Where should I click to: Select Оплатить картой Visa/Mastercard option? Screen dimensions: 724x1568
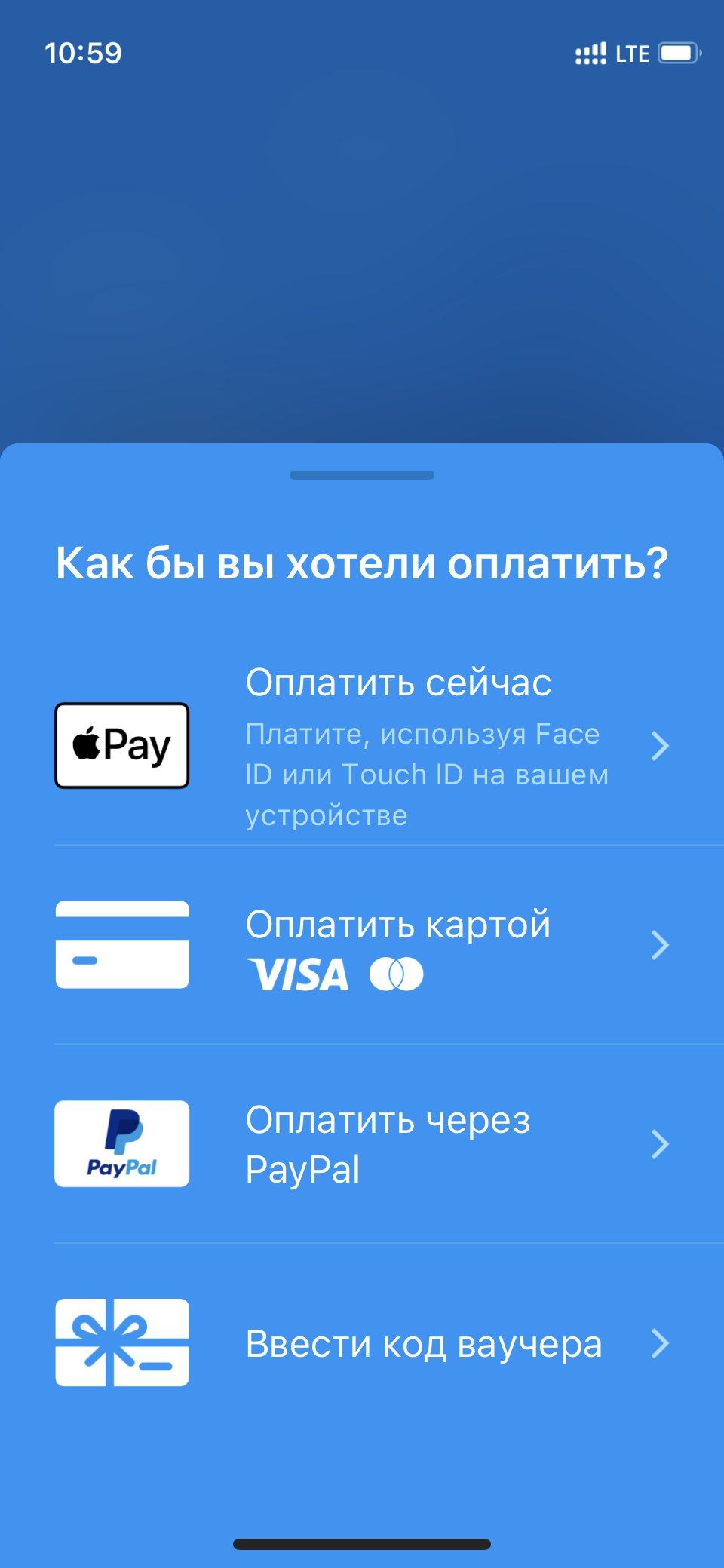(362, 945)
